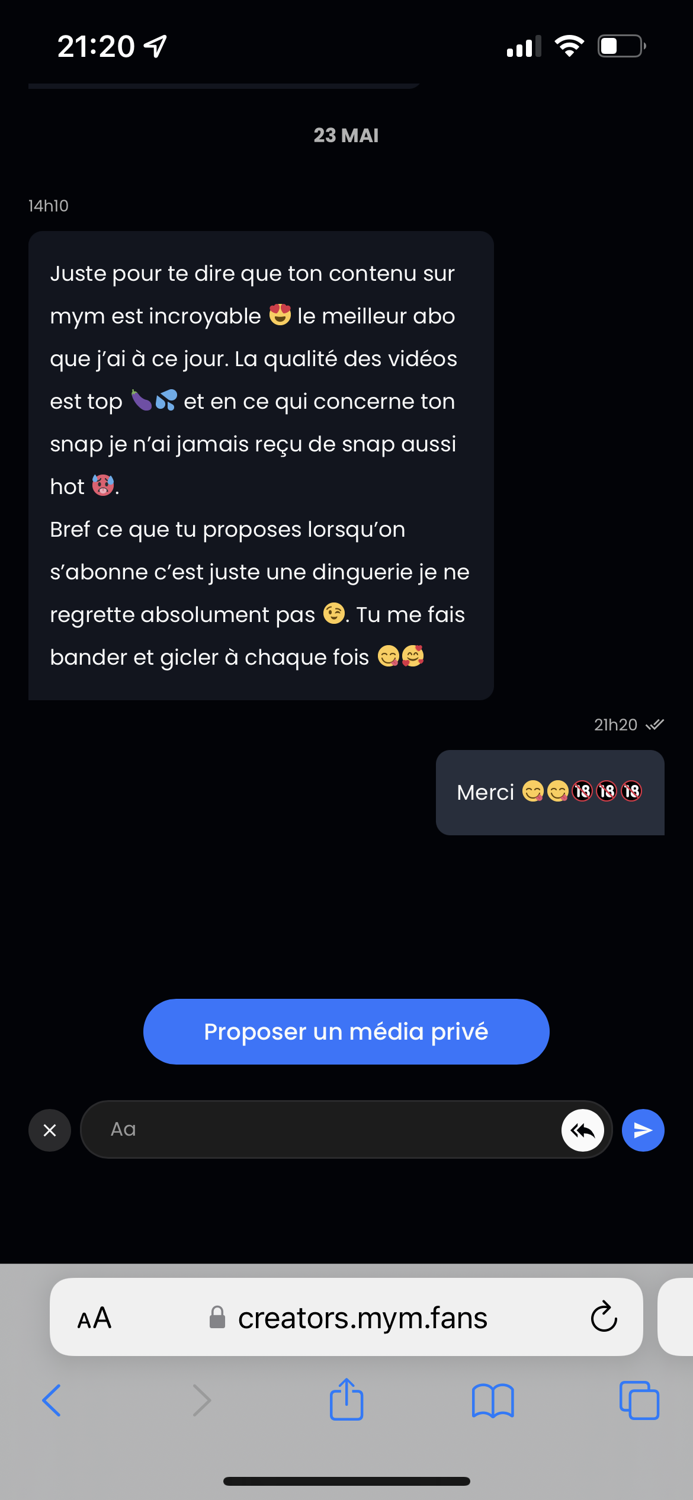
Task: Tap the creators.mym.fans address bar
Action: [x=346, y=1317]
